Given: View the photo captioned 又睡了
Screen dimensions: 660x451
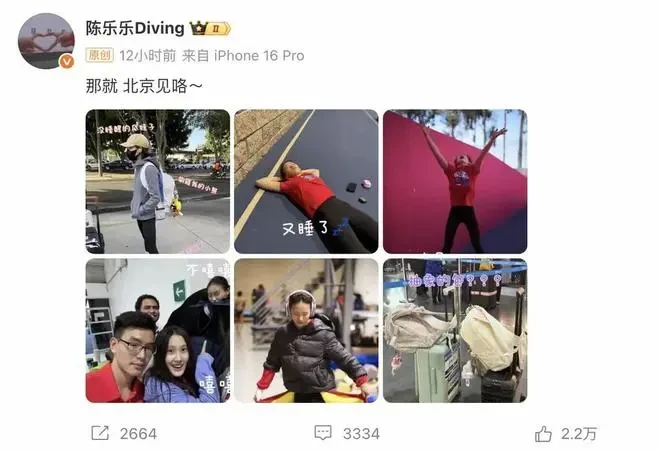Looking at the screenshot, I should 306,181.
